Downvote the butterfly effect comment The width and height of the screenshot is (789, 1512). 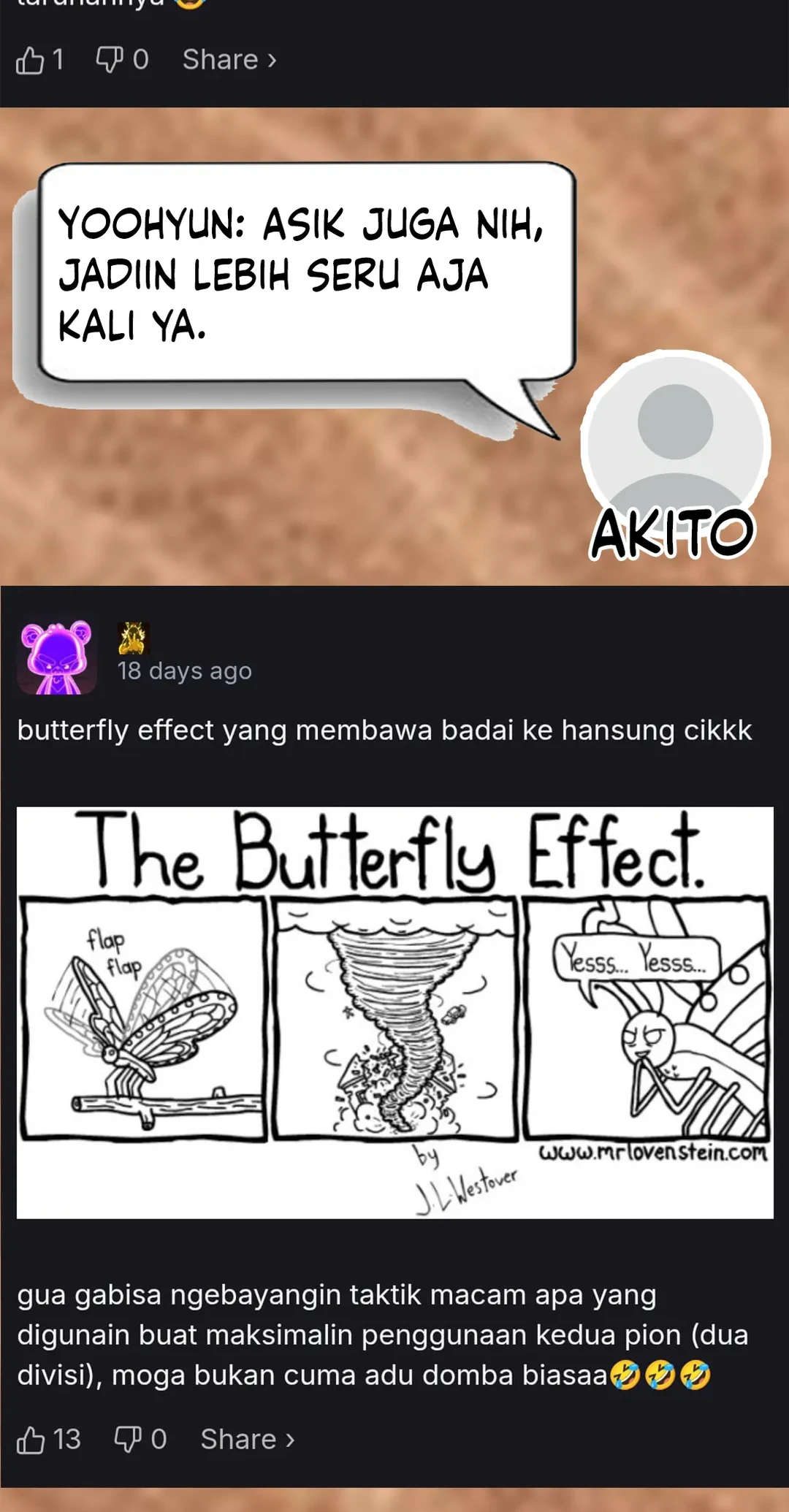pos(128,1440)
